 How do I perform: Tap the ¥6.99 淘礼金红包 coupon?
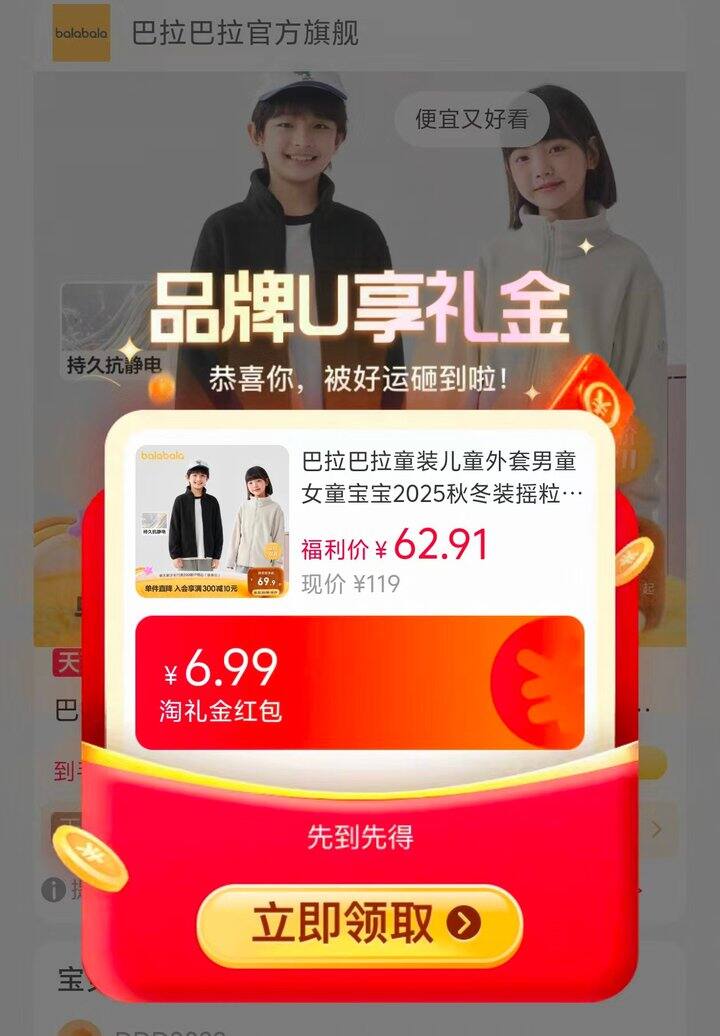(360, 683)
